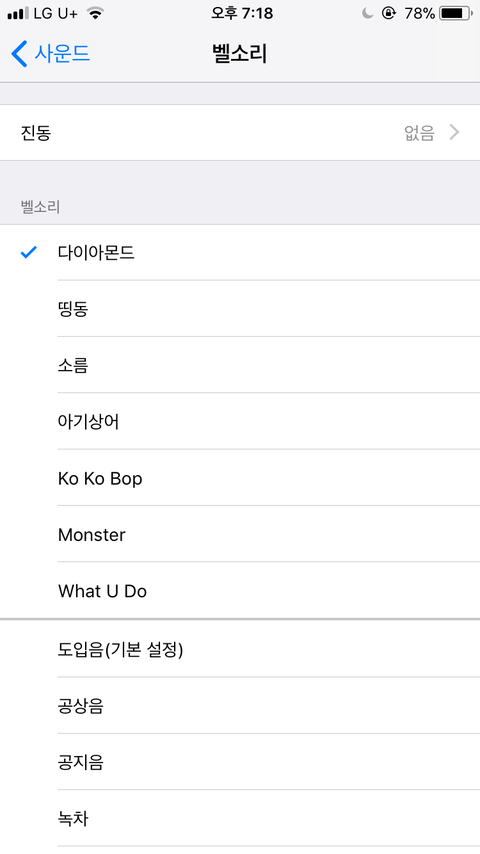Pick 아기상어 as ringtone
Image resolution: width=480 pixels, height=854 pixels.
(x=240, y=421)
